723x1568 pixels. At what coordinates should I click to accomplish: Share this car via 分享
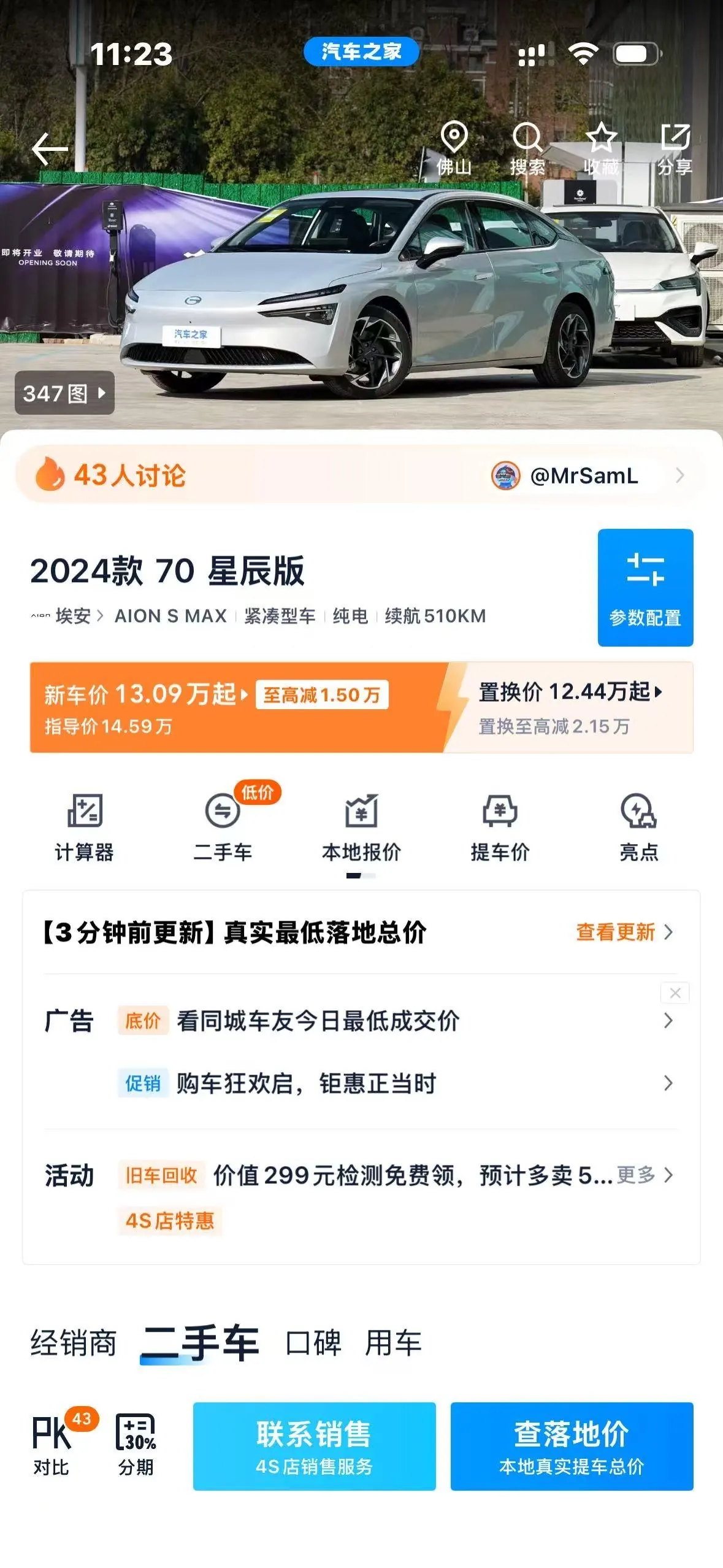675,149
